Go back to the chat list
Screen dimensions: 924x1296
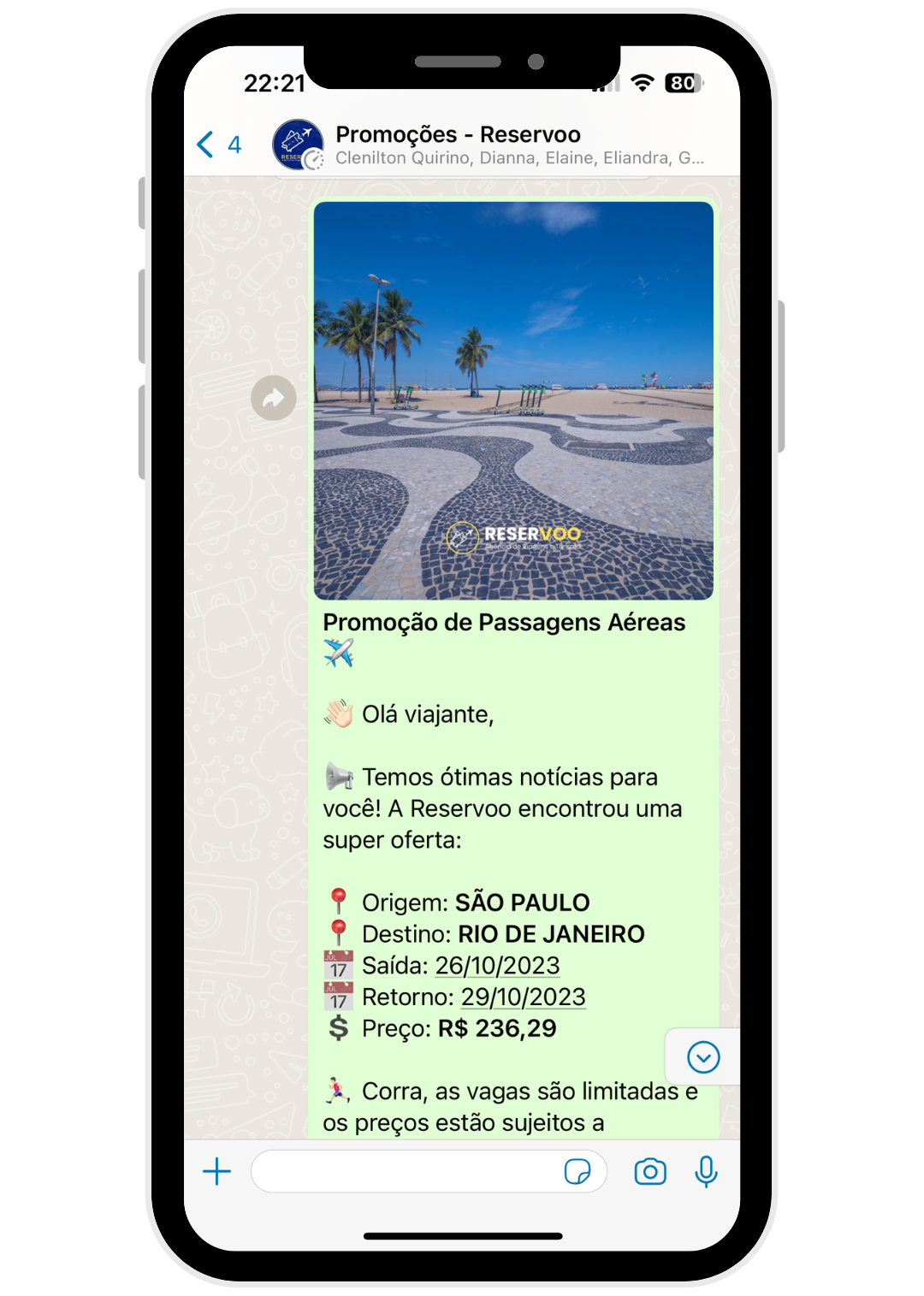(x=217, y=145)
